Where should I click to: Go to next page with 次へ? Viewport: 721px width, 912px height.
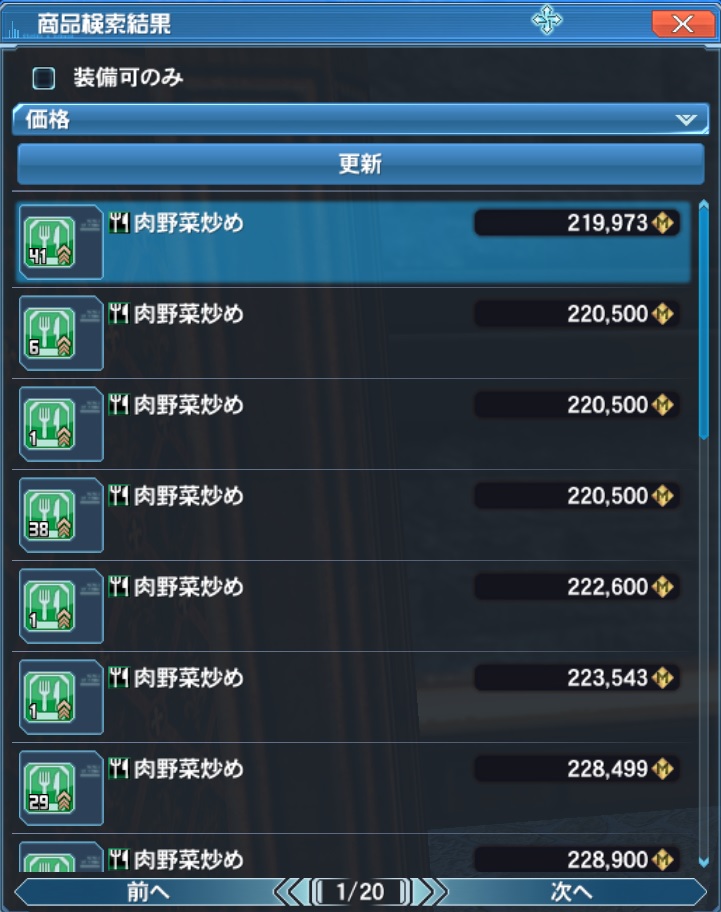pyautogui.click(x=572, y=892)
